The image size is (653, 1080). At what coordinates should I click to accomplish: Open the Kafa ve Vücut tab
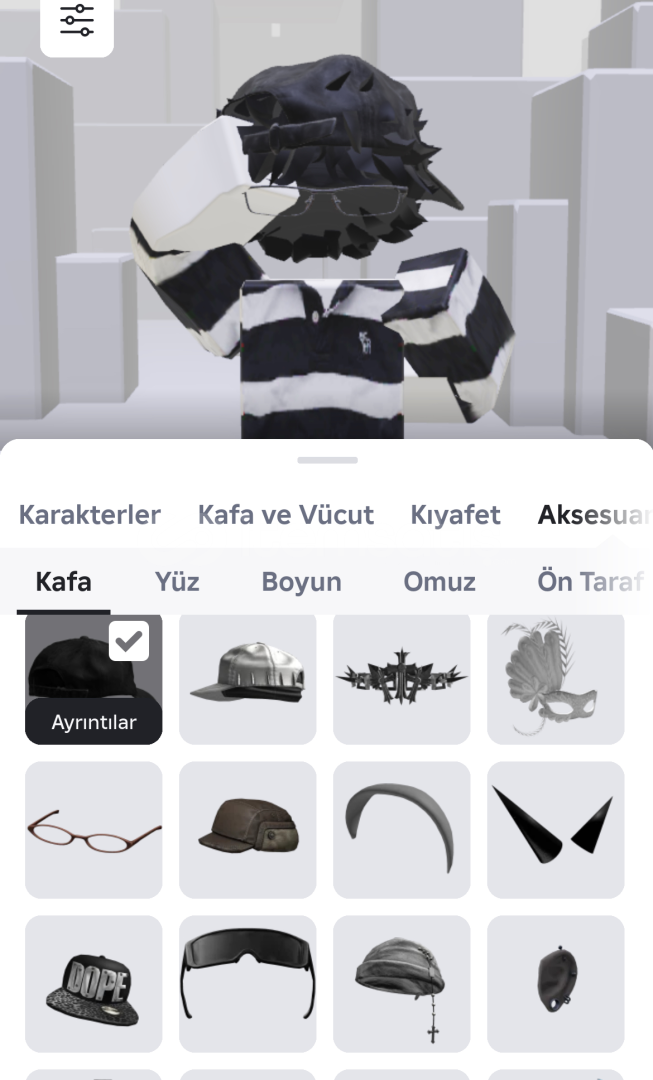[x=286, y=515]
